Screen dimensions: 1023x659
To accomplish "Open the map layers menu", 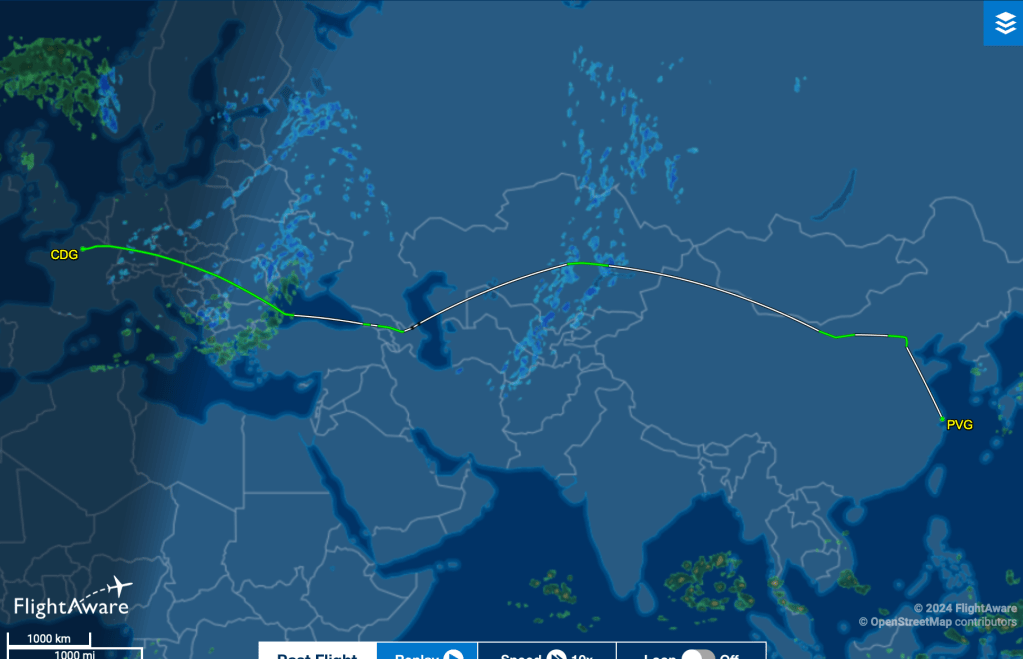I will click(1003, 23).
